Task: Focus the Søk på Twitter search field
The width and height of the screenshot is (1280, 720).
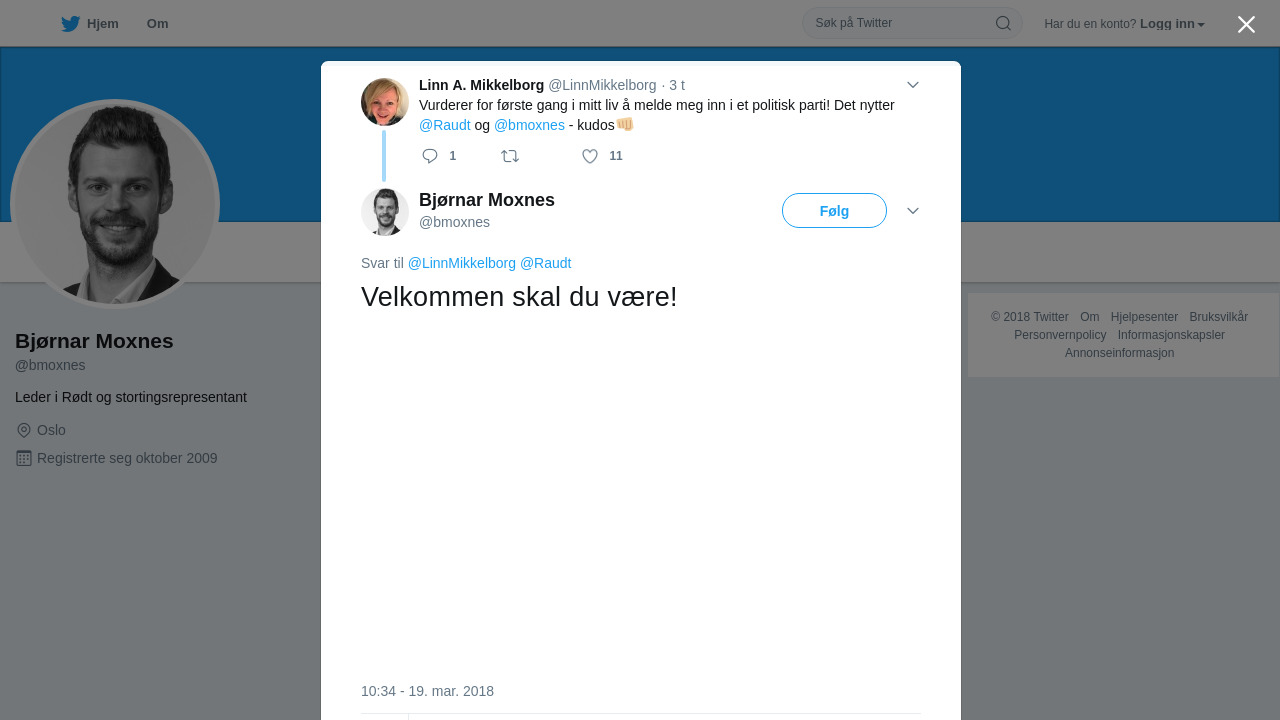Action: (x=902, y=23)
